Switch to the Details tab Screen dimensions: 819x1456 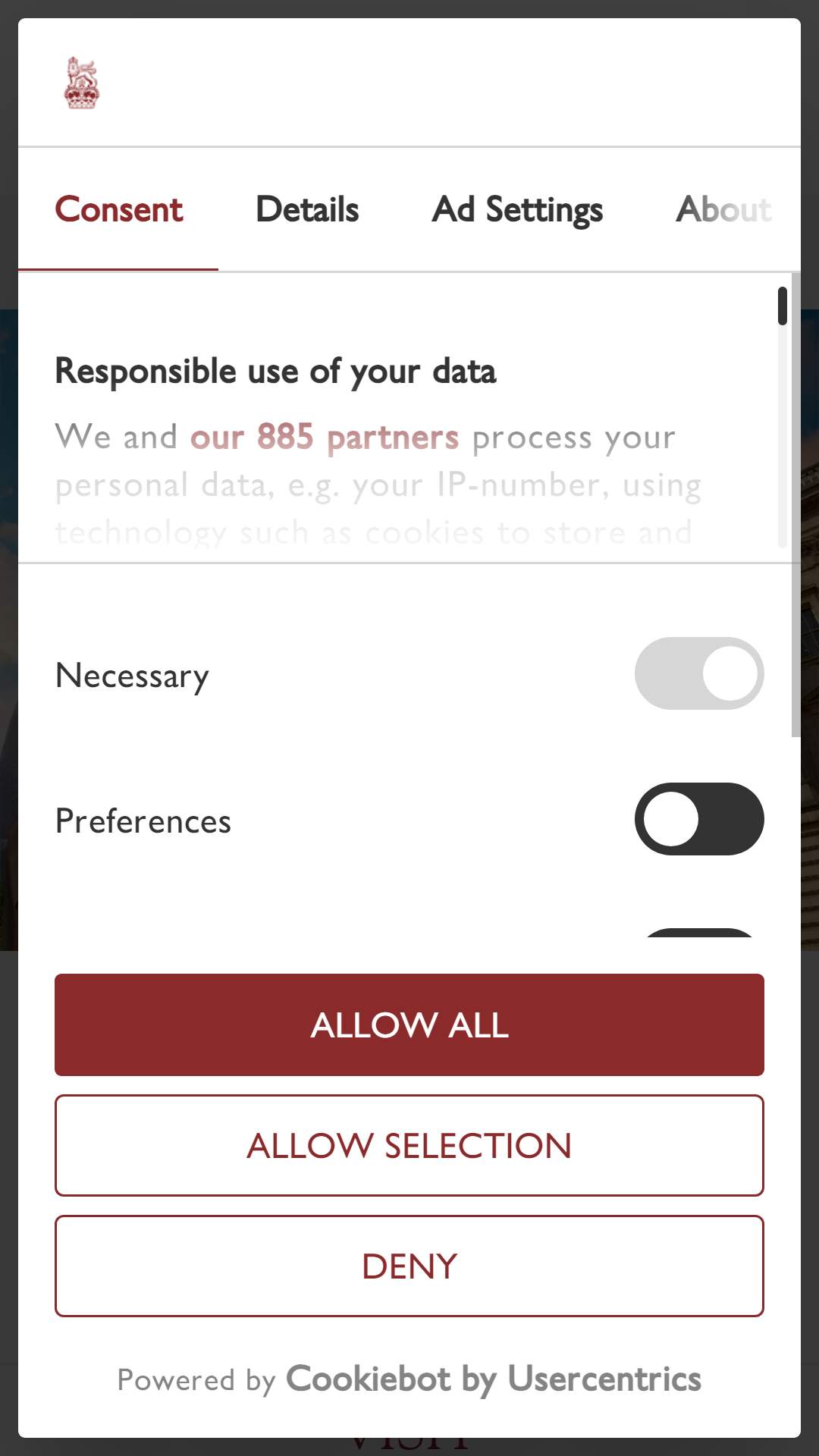coord(307,209)
